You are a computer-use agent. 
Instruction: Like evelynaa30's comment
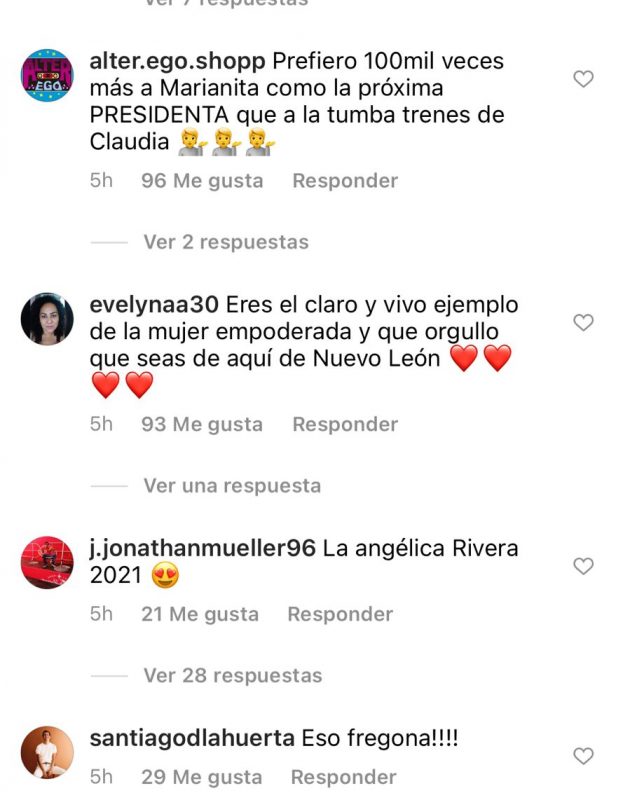(x=583, y=322)
